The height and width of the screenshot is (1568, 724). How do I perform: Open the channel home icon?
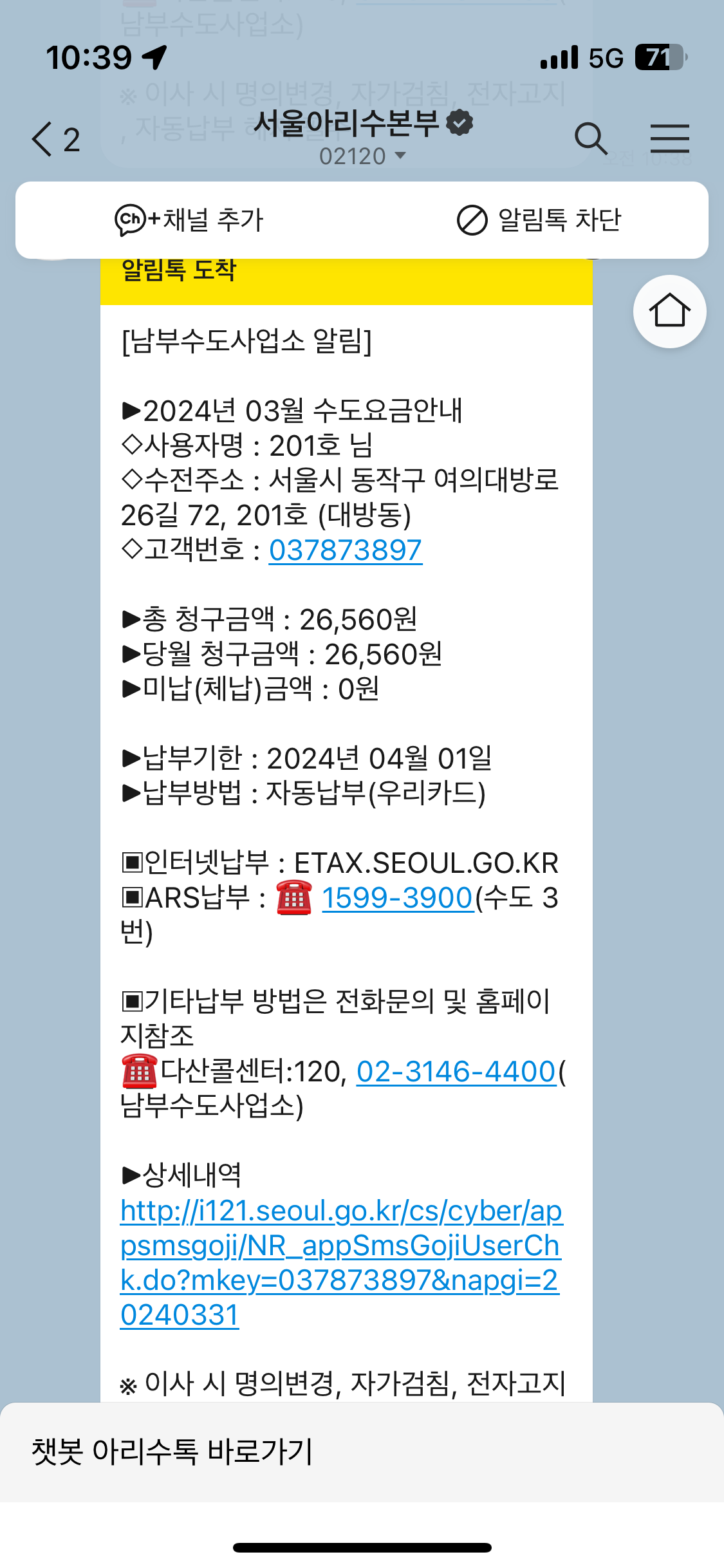tap(669, 312)
